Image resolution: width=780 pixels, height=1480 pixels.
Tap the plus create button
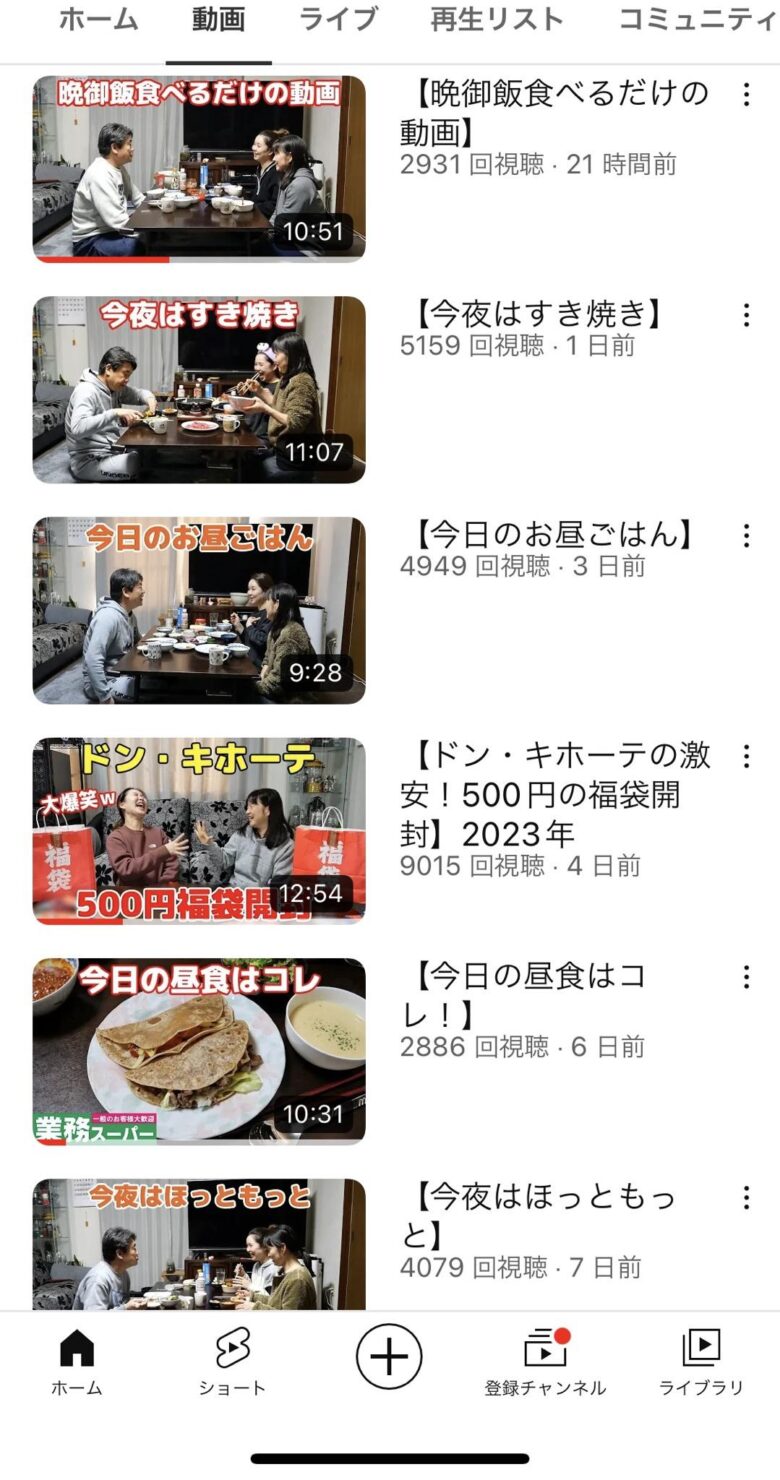pos(389,1357)
